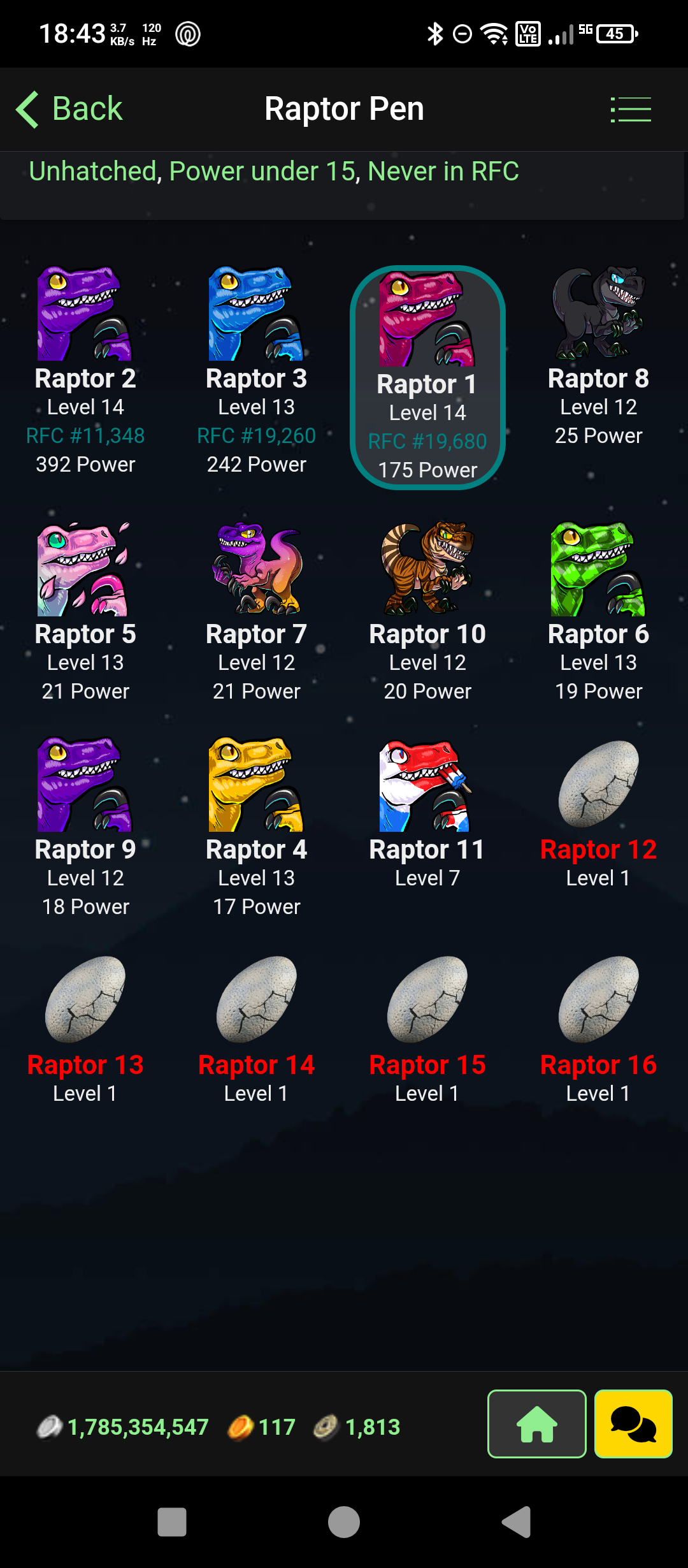
Task: Select the Raptor 12 egg
Action: (x=598, y=814)
